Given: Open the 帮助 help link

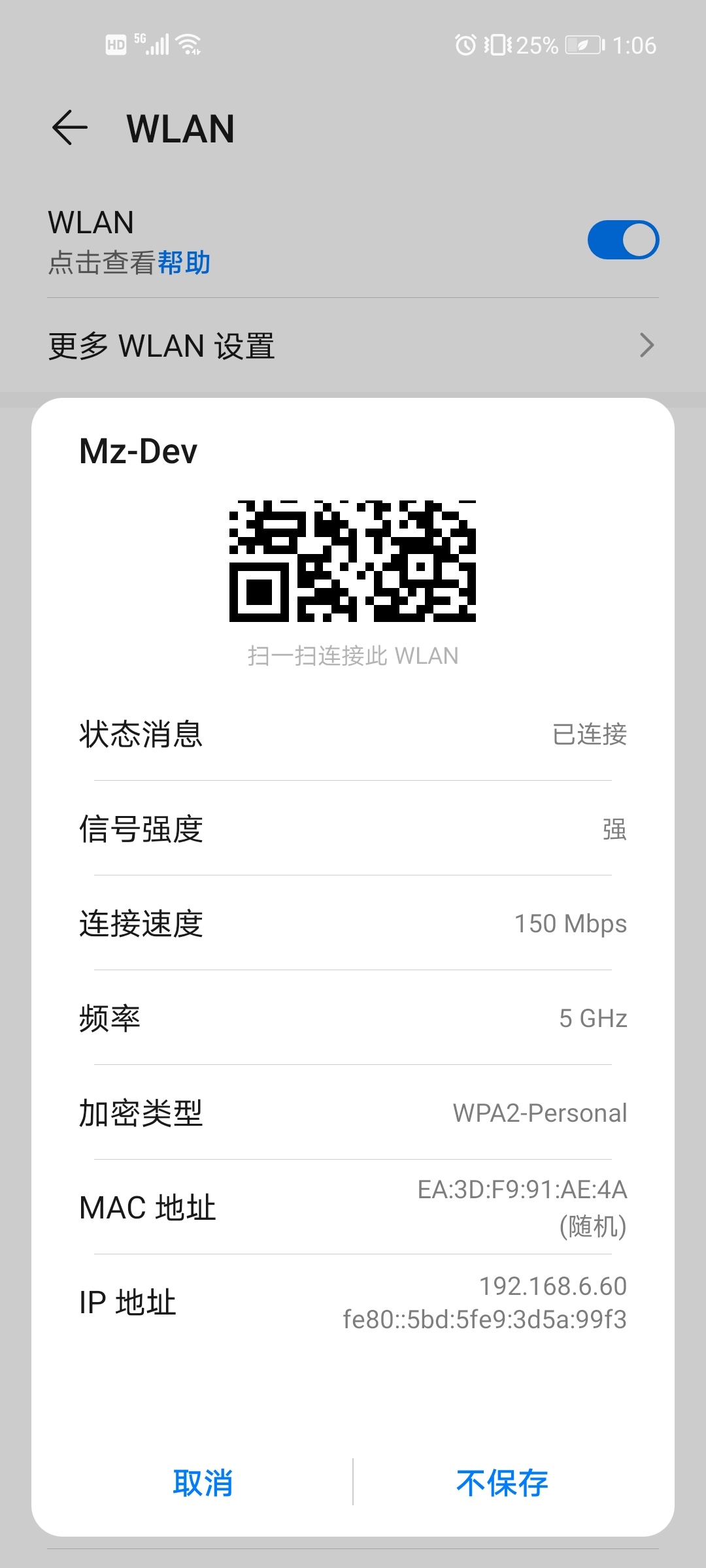Looking at the screenshot, I should (184, 263).
